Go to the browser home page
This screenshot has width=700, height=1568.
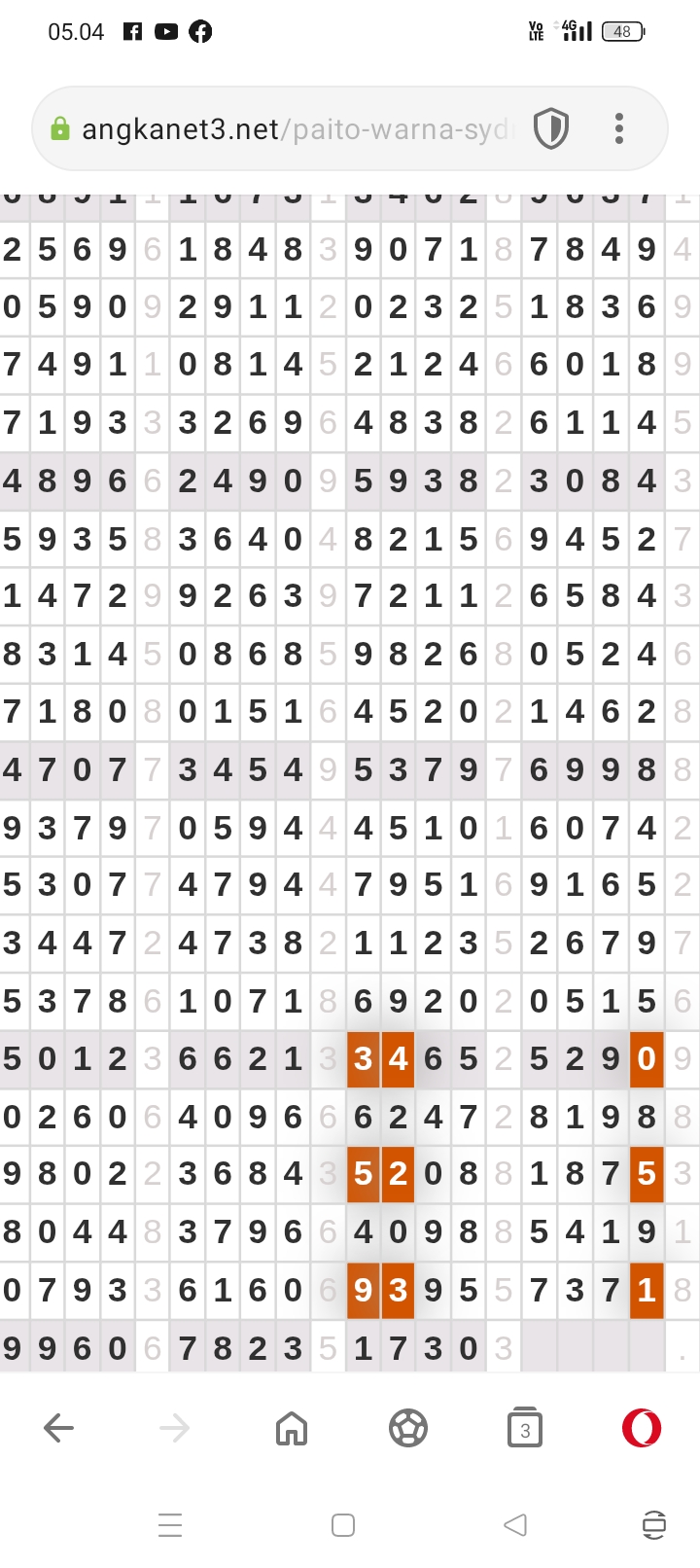point(292,1428)
